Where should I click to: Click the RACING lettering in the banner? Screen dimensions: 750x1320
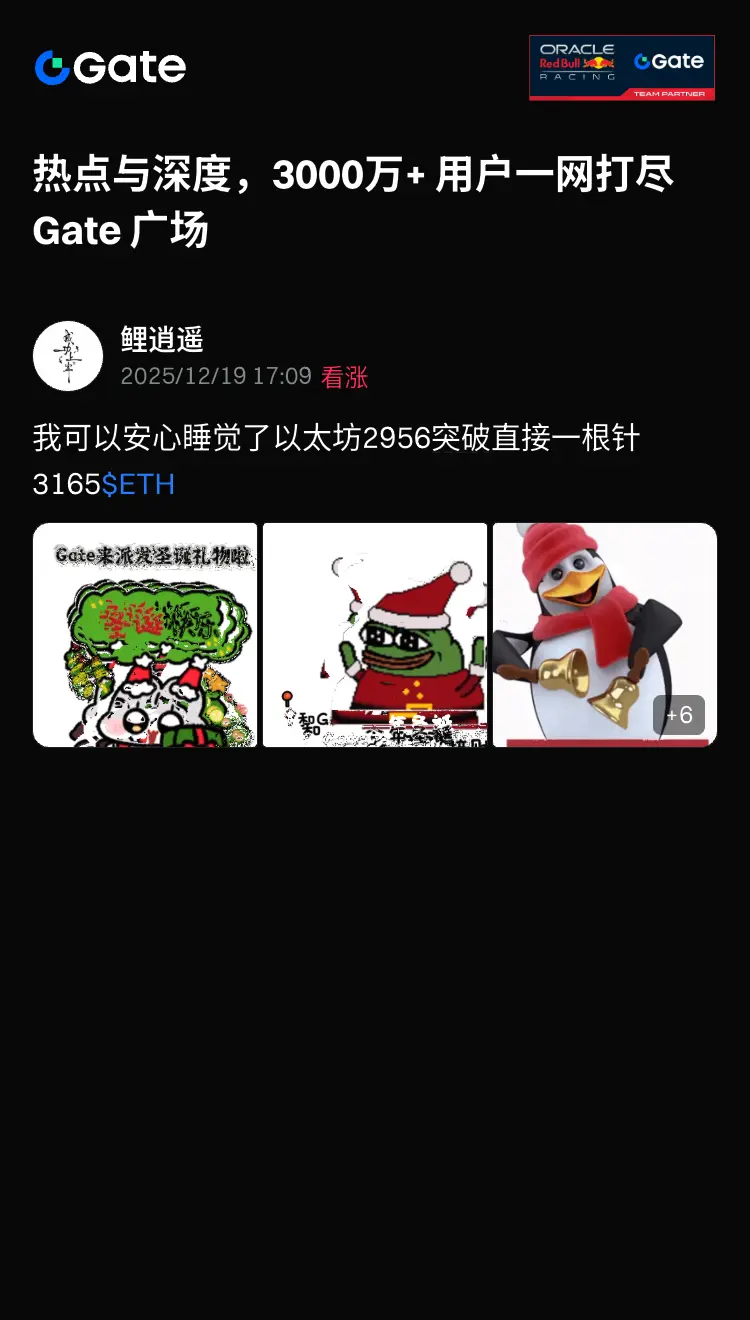point(578,76)
